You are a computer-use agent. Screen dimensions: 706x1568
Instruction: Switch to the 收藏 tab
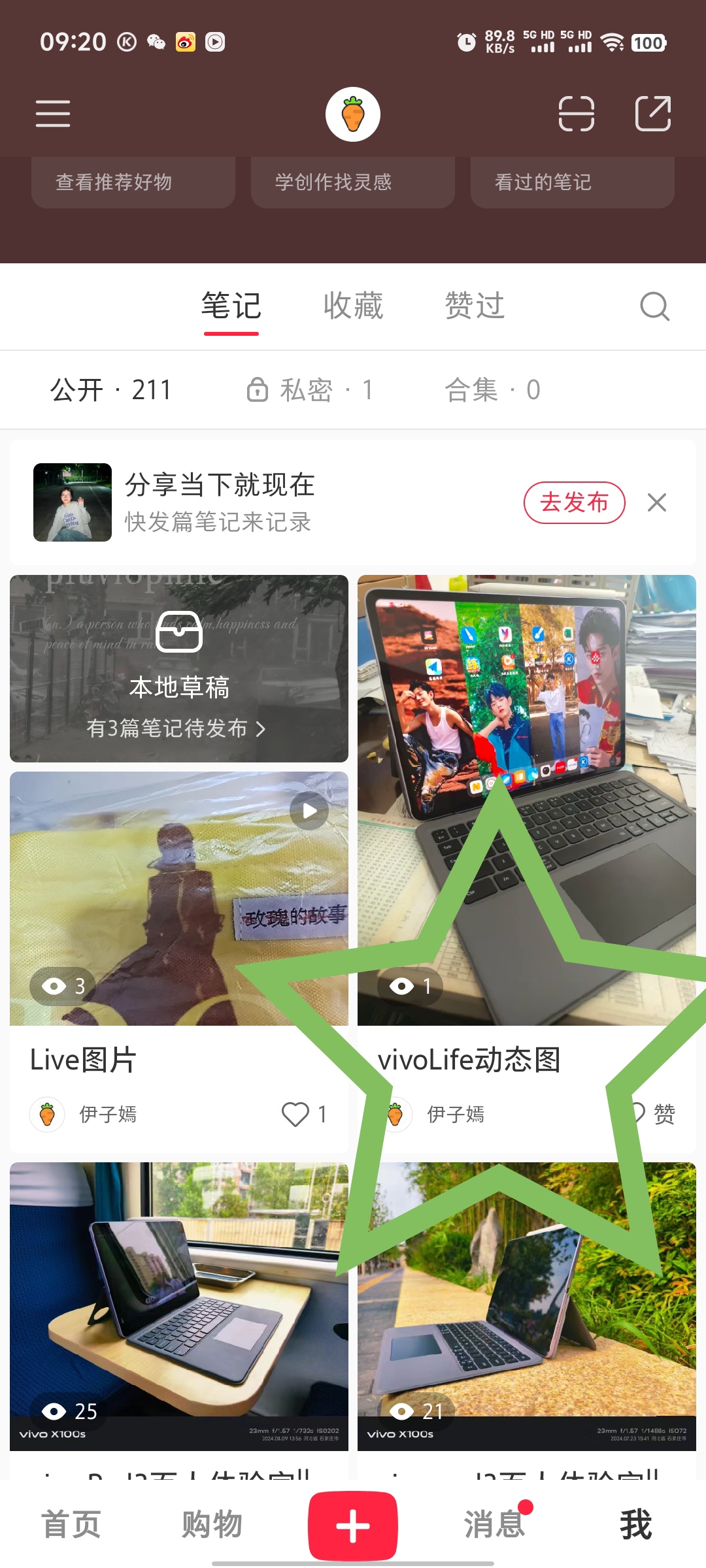coord(353,306)
